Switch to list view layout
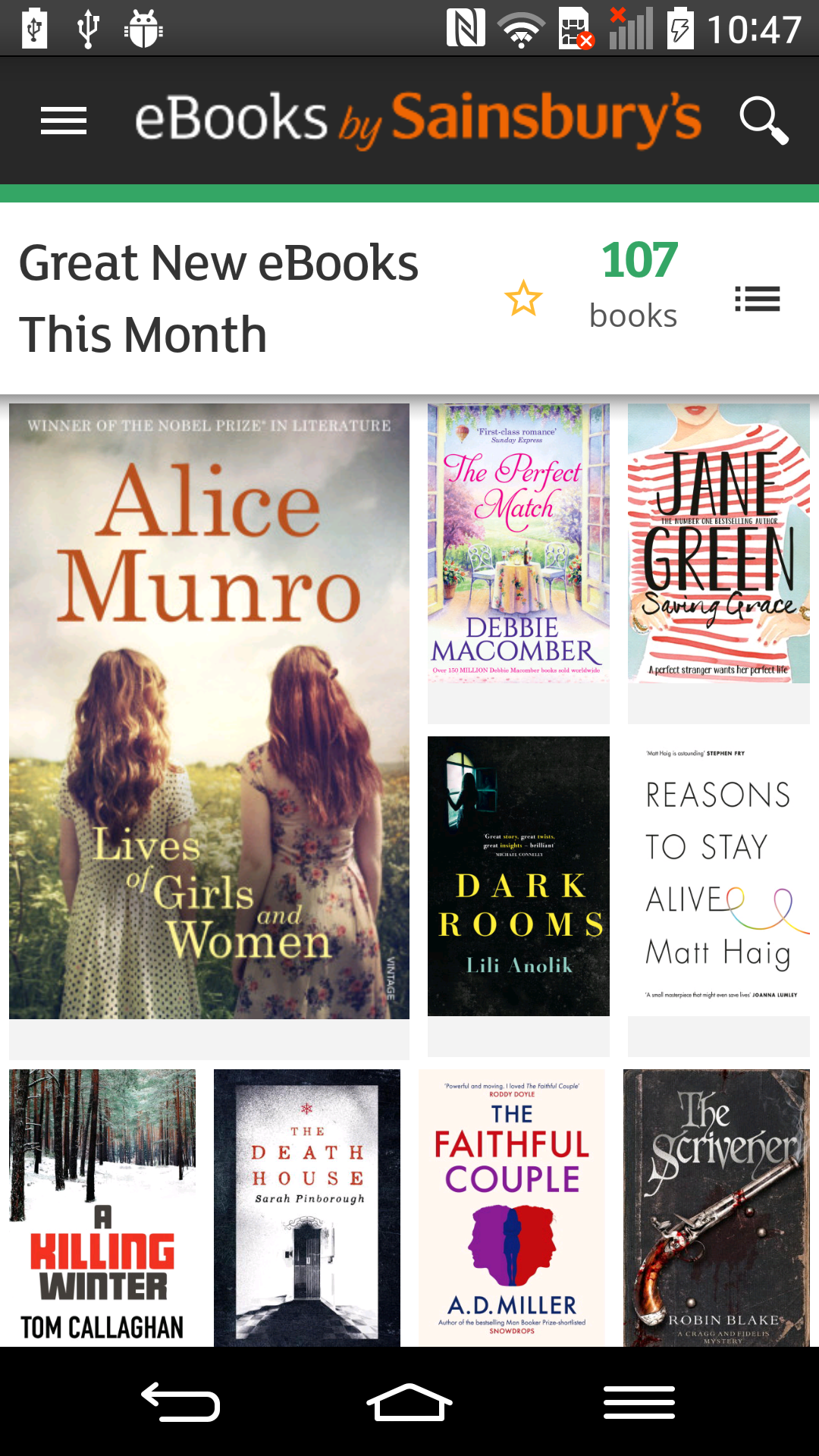Viewport: 819px width, 1456px height. pyautogui.click(x=757, y=299)
